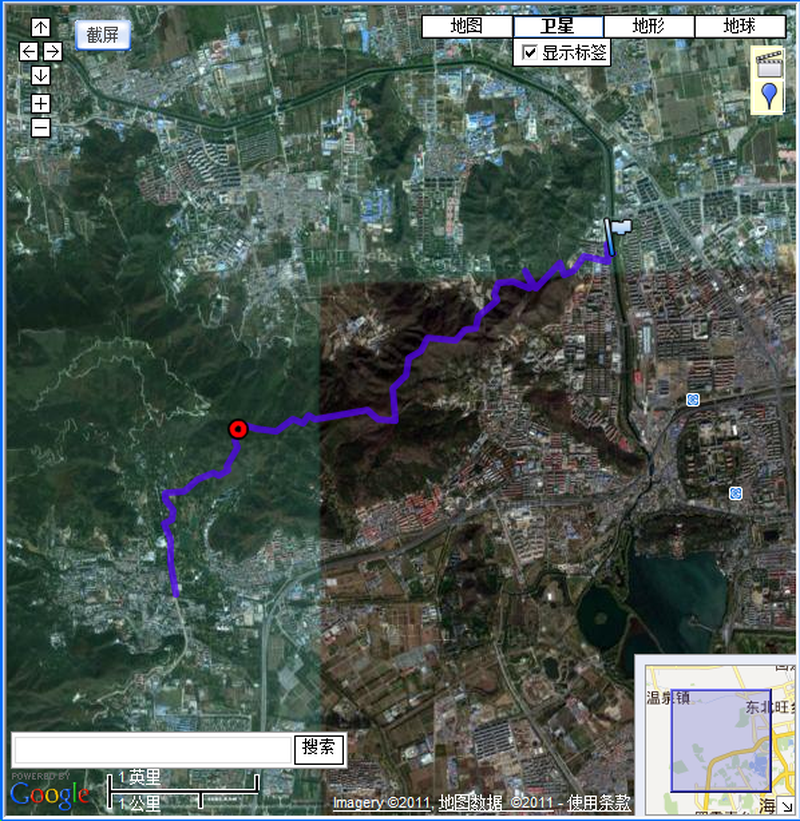The width and height of the screenshot is (800, 821).
Task: Focus the search text field
Action: 152,749
